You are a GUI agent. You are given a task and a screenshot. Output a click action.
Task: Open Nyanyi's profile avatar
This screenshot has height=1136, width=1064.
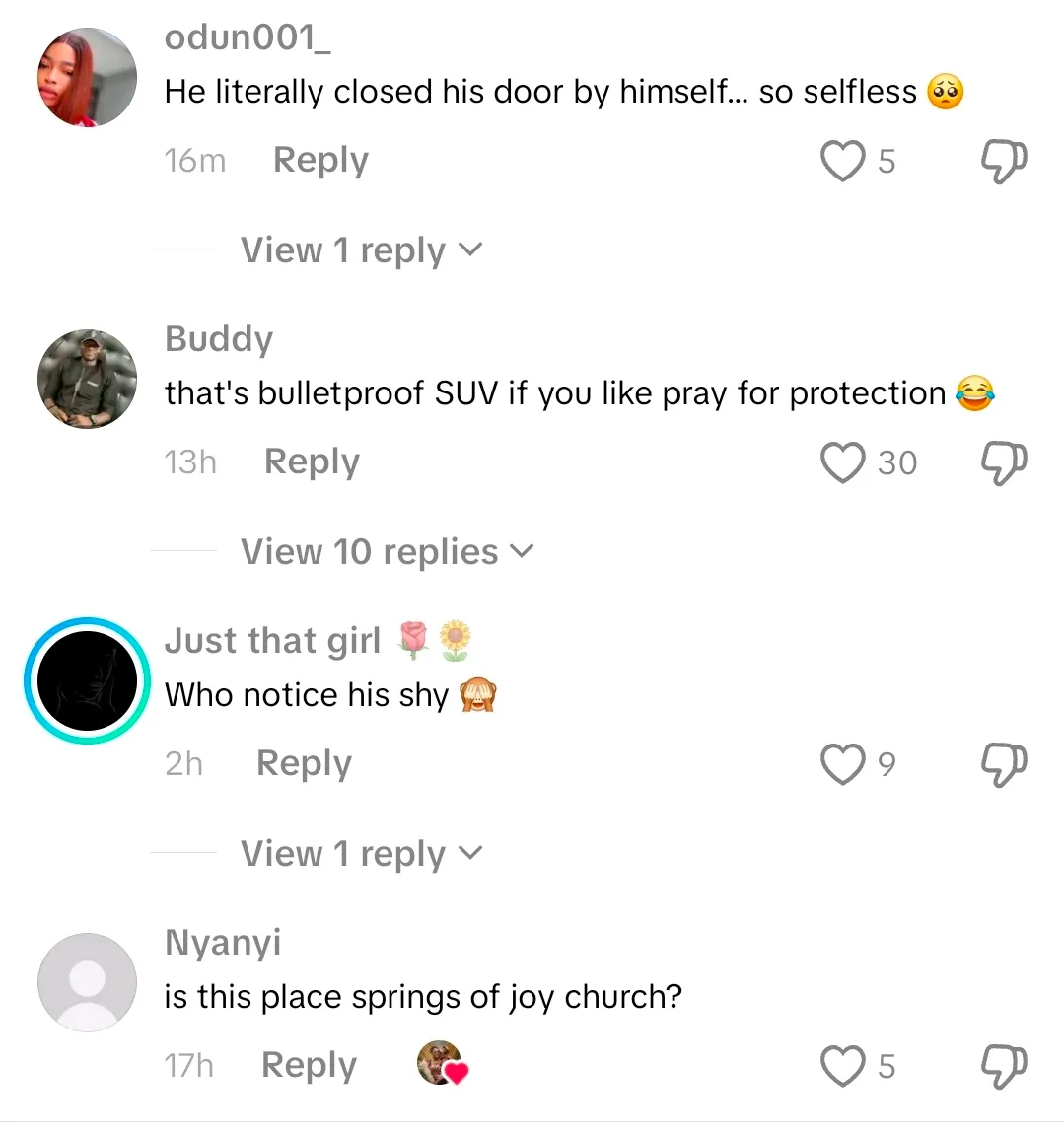click(87, 982)
